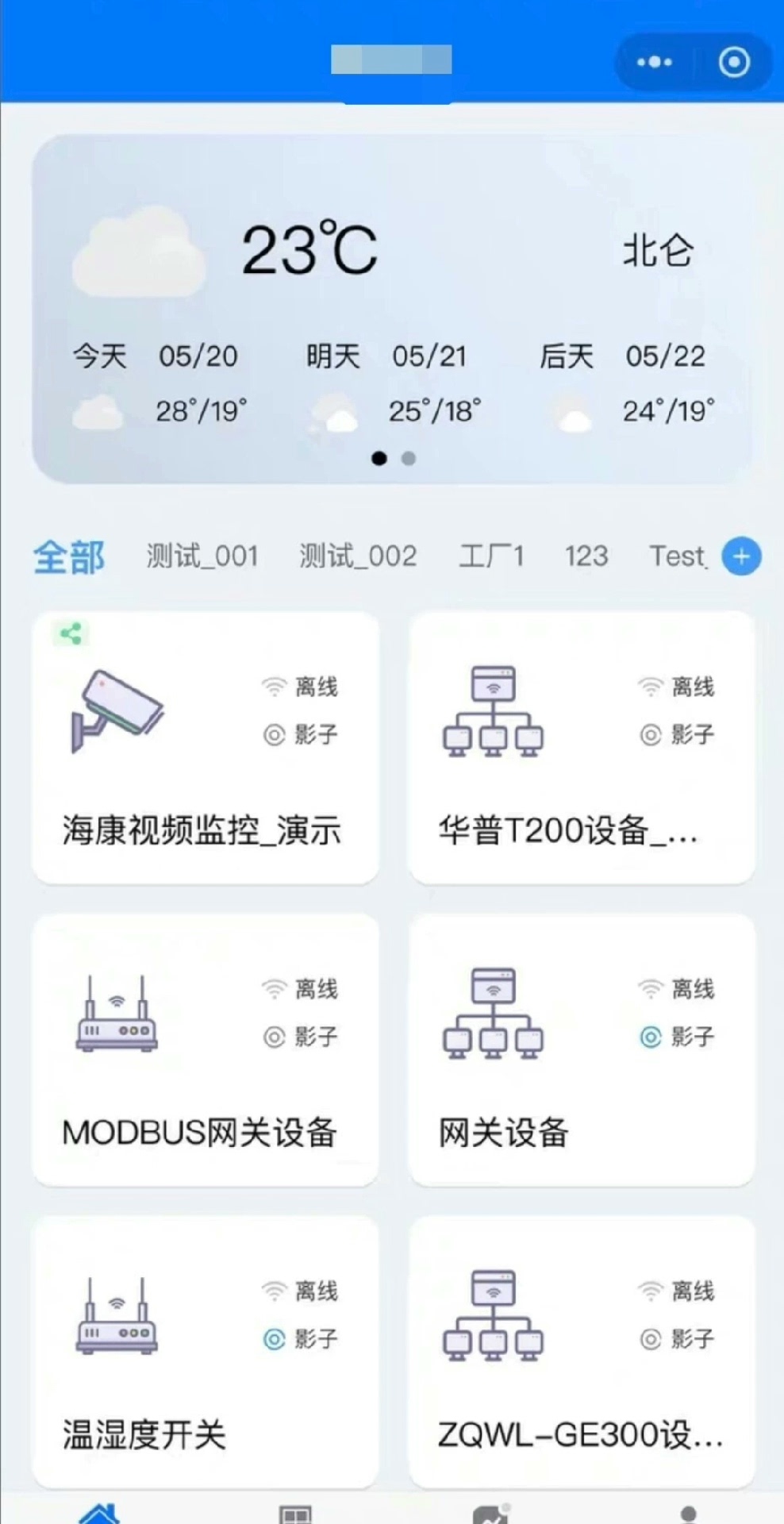Viewport: 784px width, 1524px height.
Task: Tap the share icon on 海康视频监控 card
Action: pyautogui.click(x=71, y=633)
